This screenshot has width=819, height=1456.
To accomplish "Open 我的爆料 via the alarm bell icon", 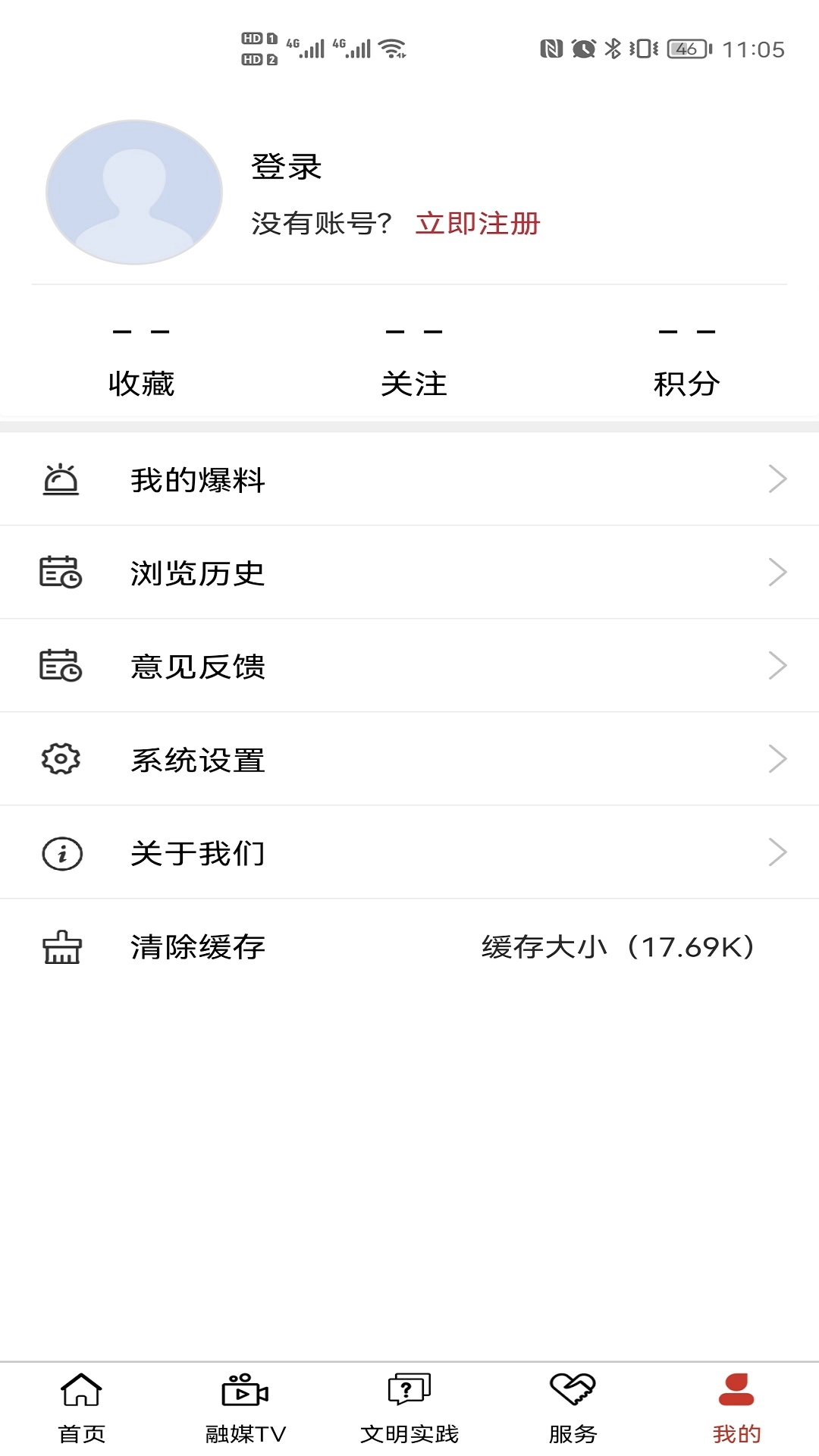I will click(x=61, y=479).
